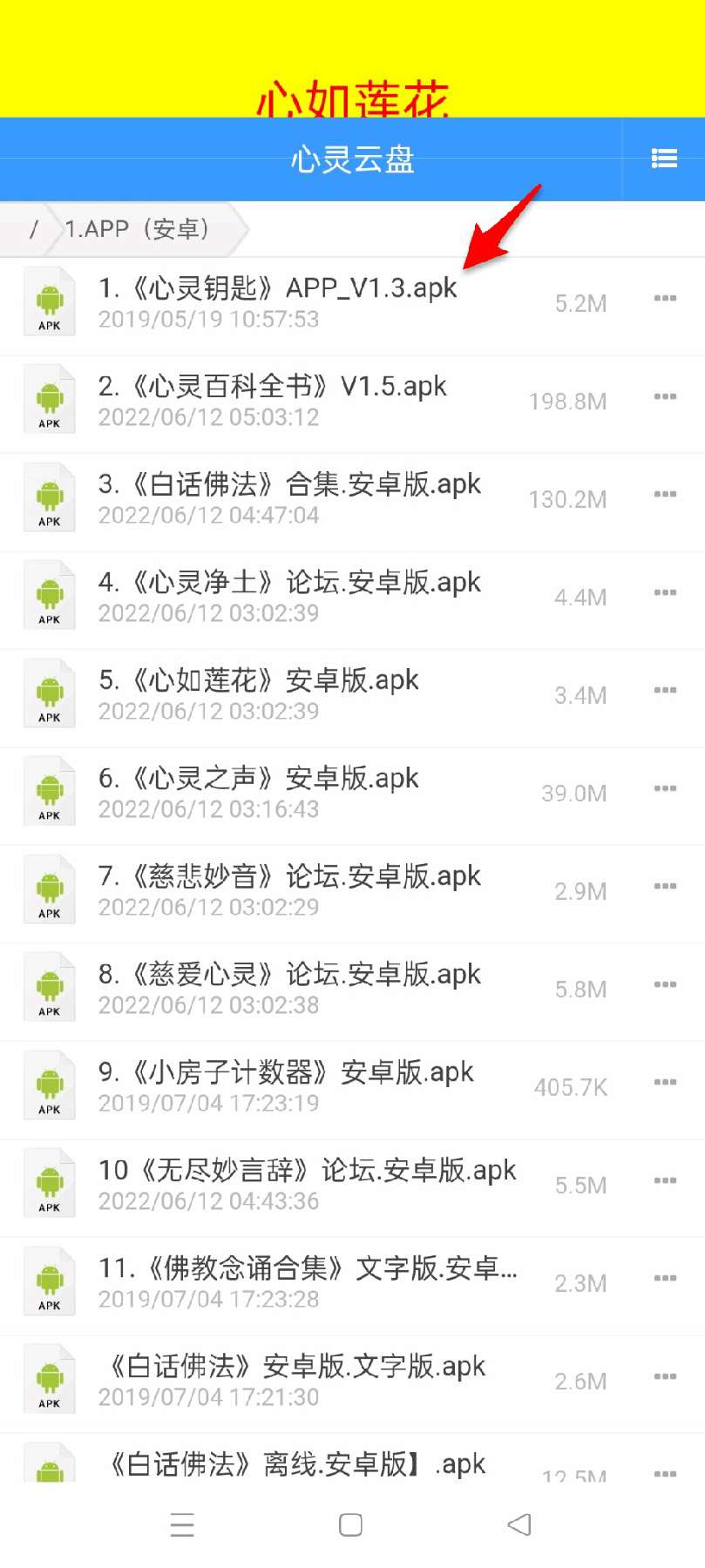This screenshot has height=1568, width=705.
Task: Open 2.《心灵百科全书》V1.5.apk file
Action: coord(352,404)
